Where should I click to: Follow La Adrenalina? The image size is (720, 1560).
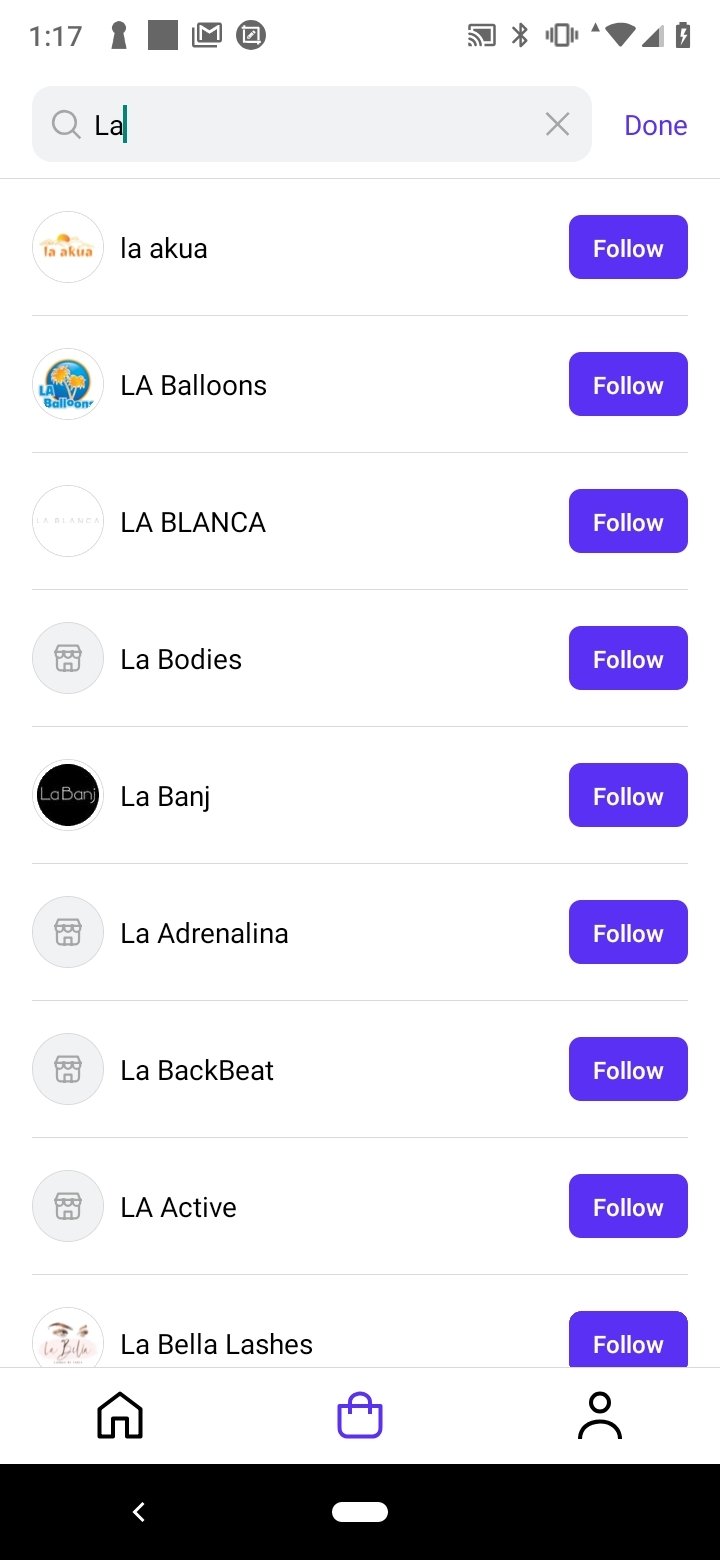pos(628,932)
